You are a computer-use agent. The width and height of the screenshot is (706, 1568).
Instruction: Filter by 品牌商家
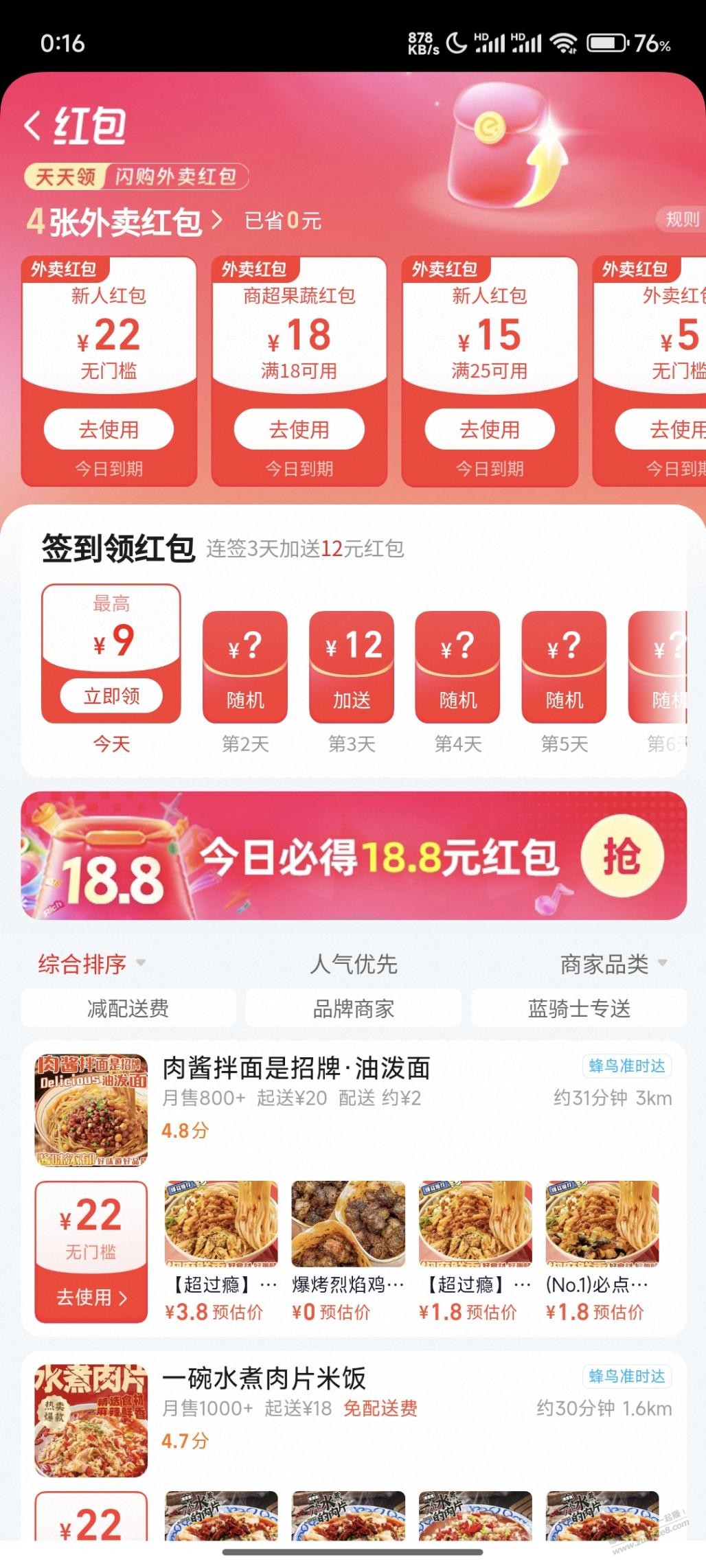(353, 1008)
